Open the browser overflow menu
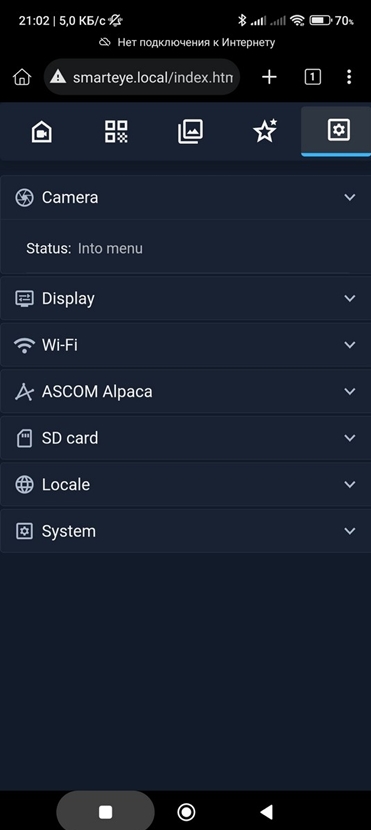The width and height of the screenshot is (371, 830). [349, 77]
